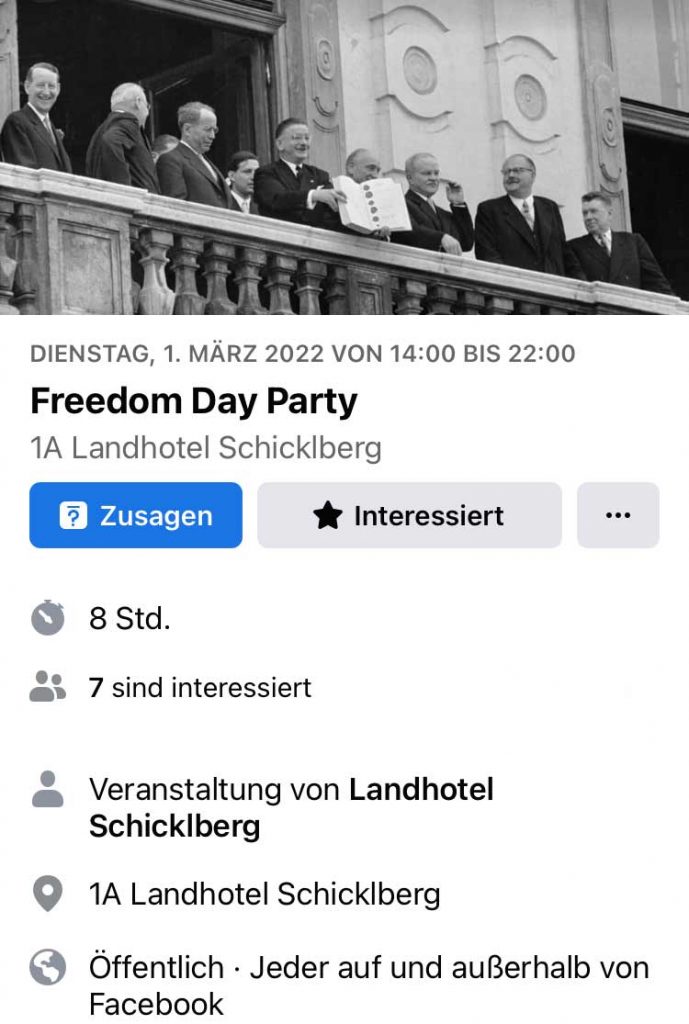Tap the blue Zusagen button
This screenshot has width=689, height=1024.
(x=136, y=516)
